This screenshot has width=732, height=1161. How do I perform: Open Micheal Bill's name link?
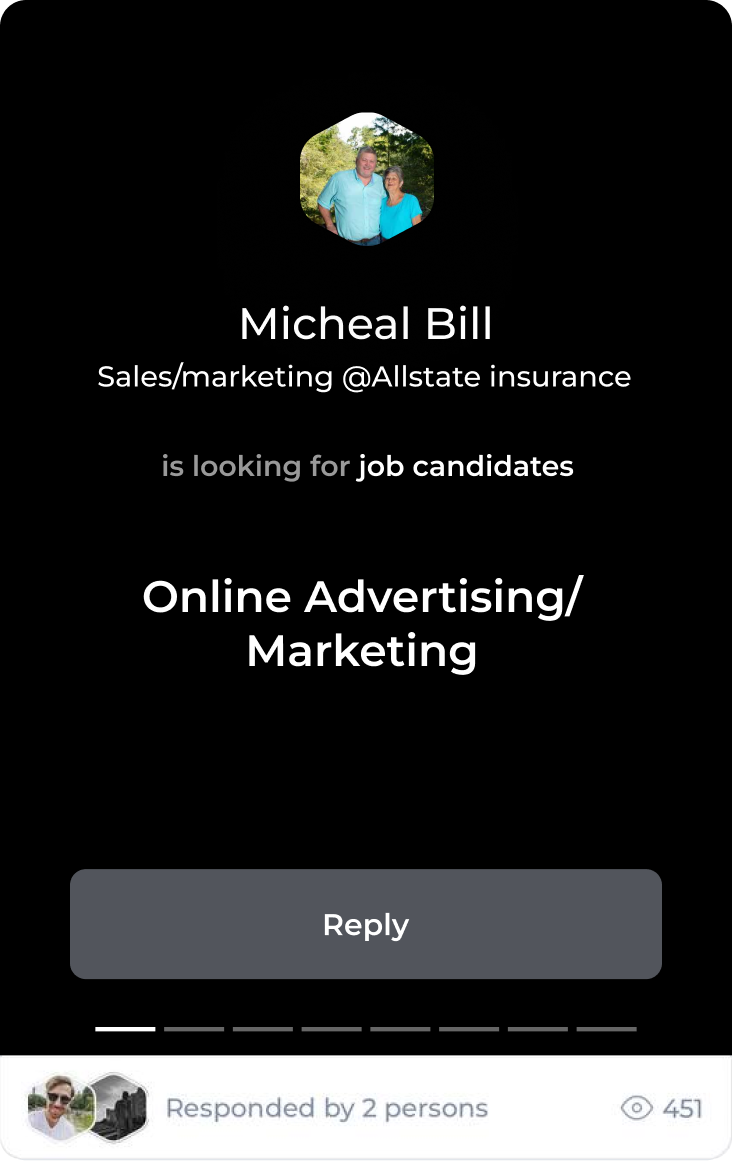(366, 323)
